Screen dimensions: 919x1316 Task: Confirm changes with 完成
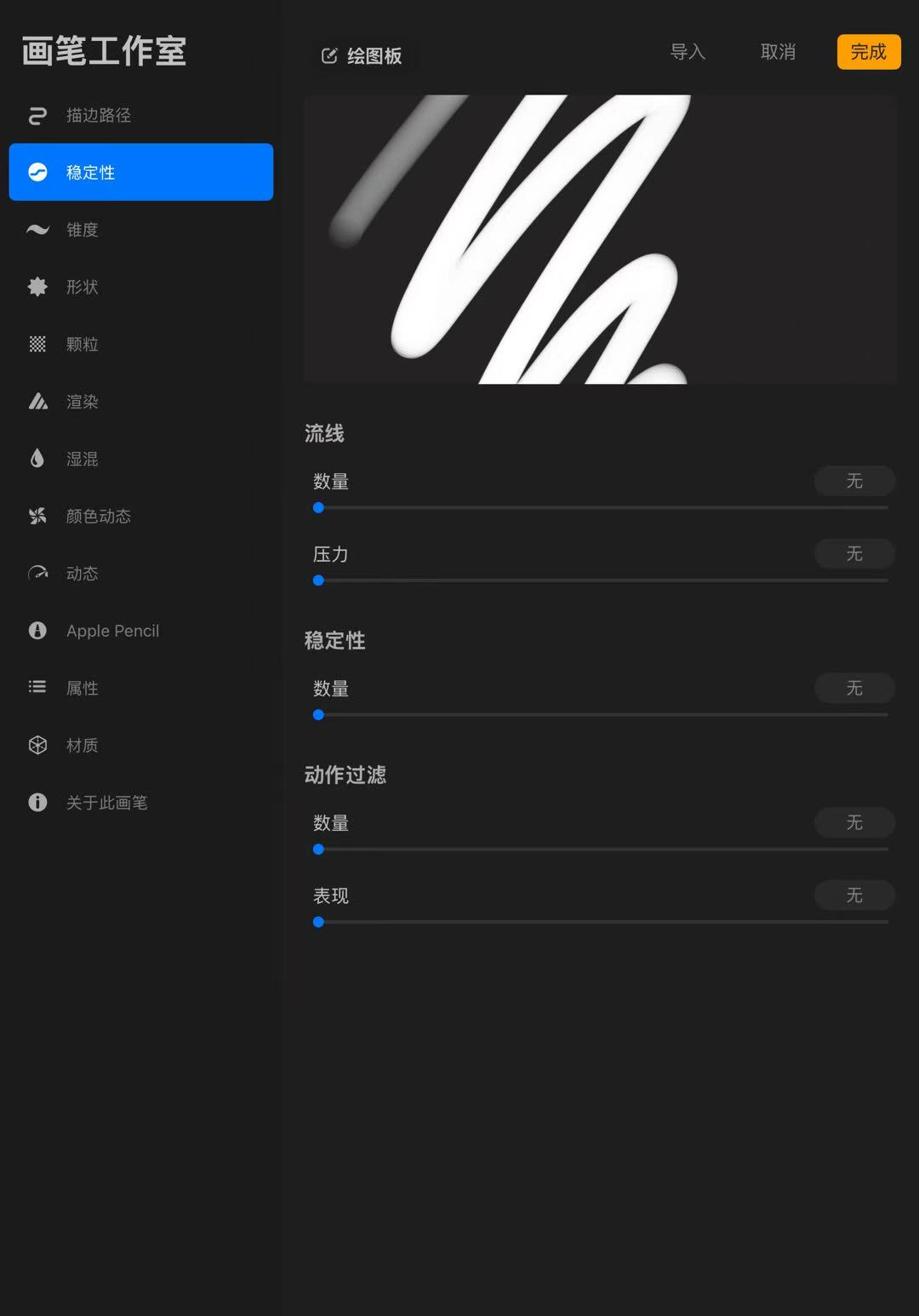click(868, 52)
